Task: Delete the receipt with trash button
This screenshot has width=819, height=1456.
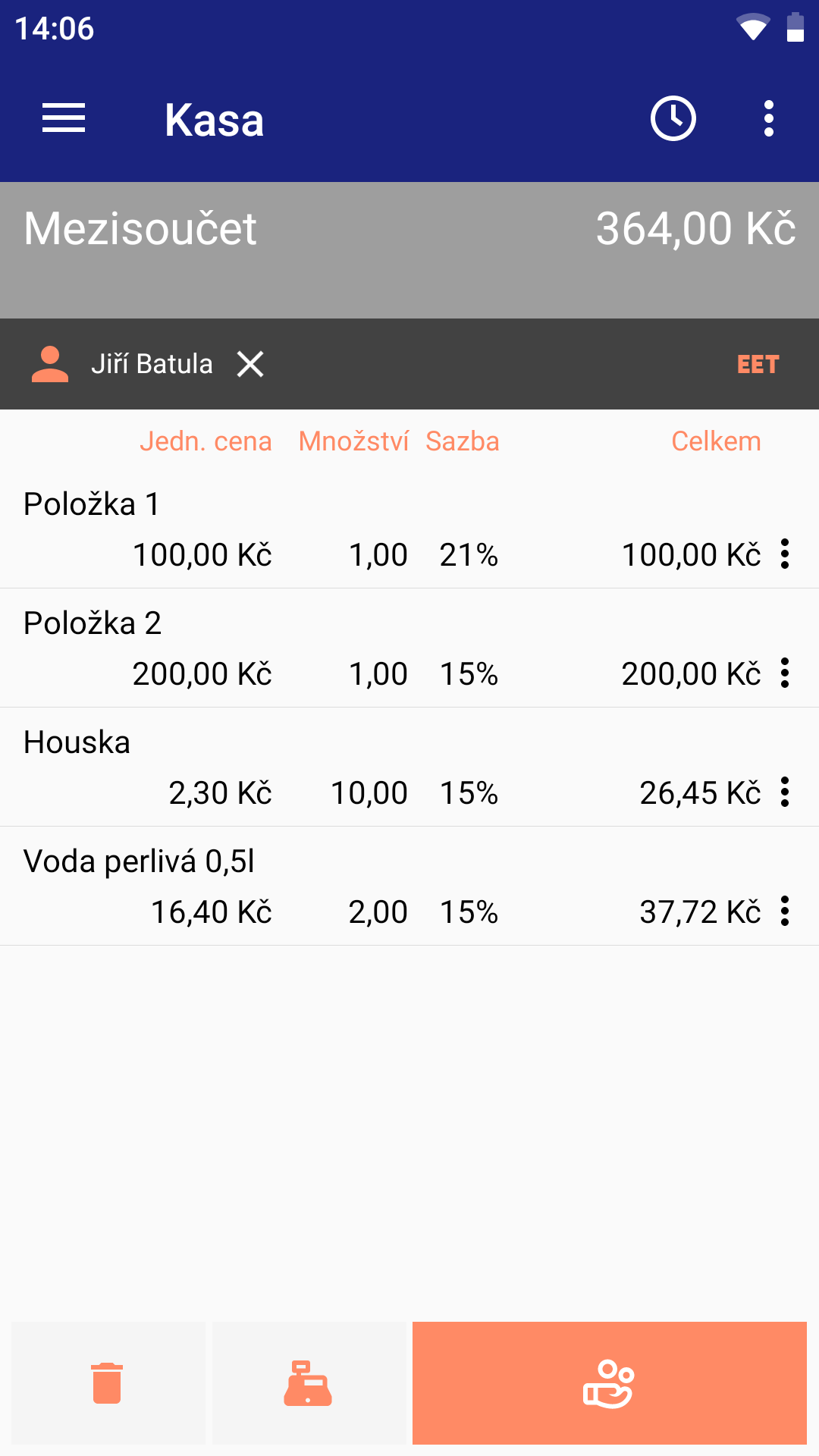Action: pos(108,1383)
